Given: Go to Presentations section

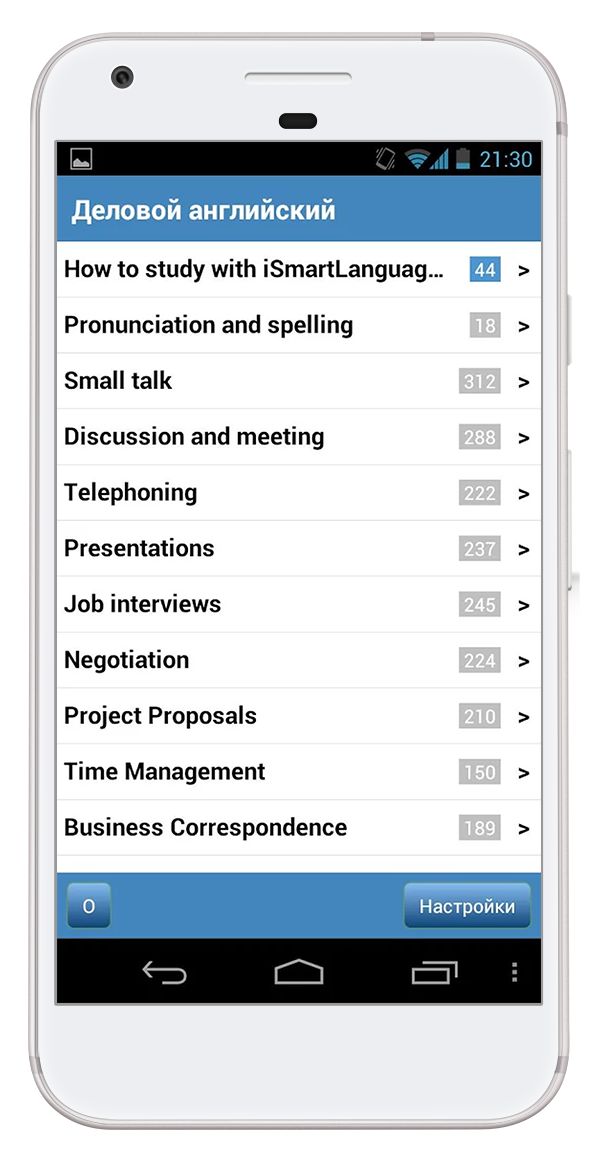Looking at the screenshot, I should coord(299,548).
